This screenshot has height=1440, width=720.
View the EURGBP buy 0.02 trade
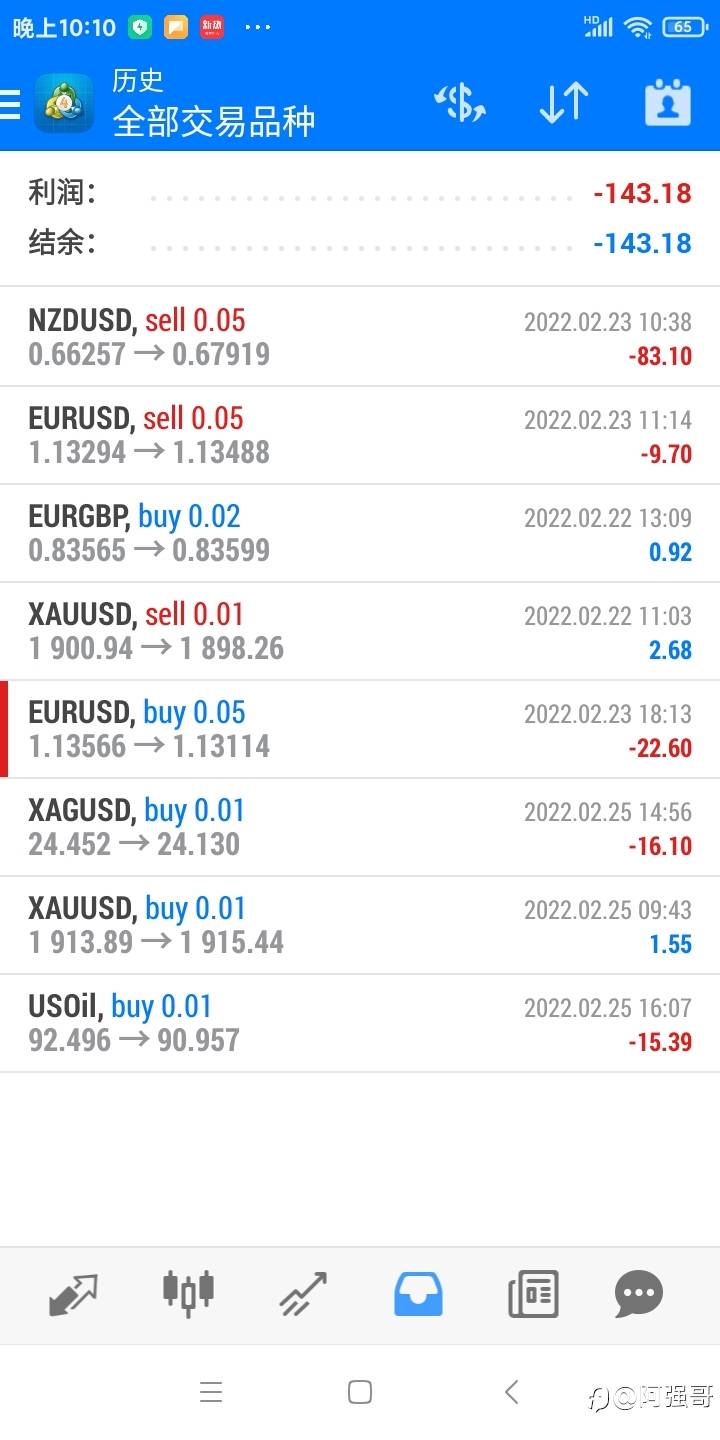(360, 533)
